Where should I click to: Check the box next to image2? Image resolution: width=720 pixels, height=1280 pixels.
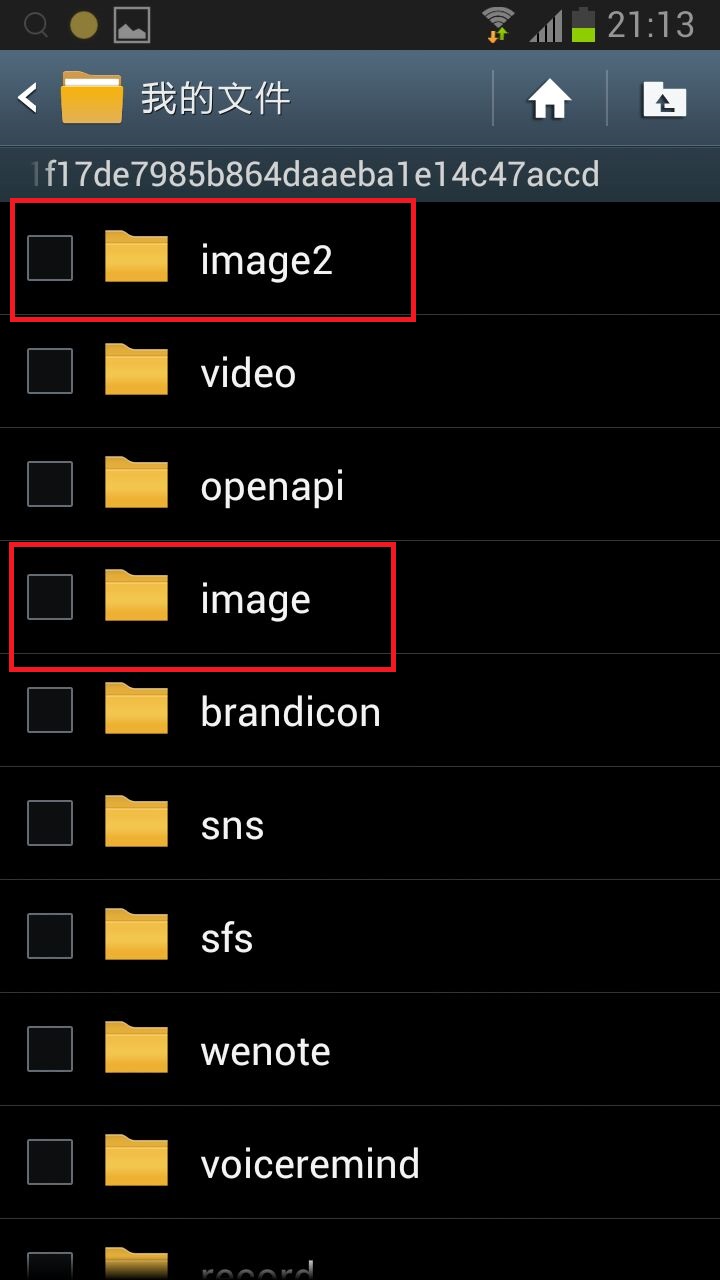tap(50, 259)
